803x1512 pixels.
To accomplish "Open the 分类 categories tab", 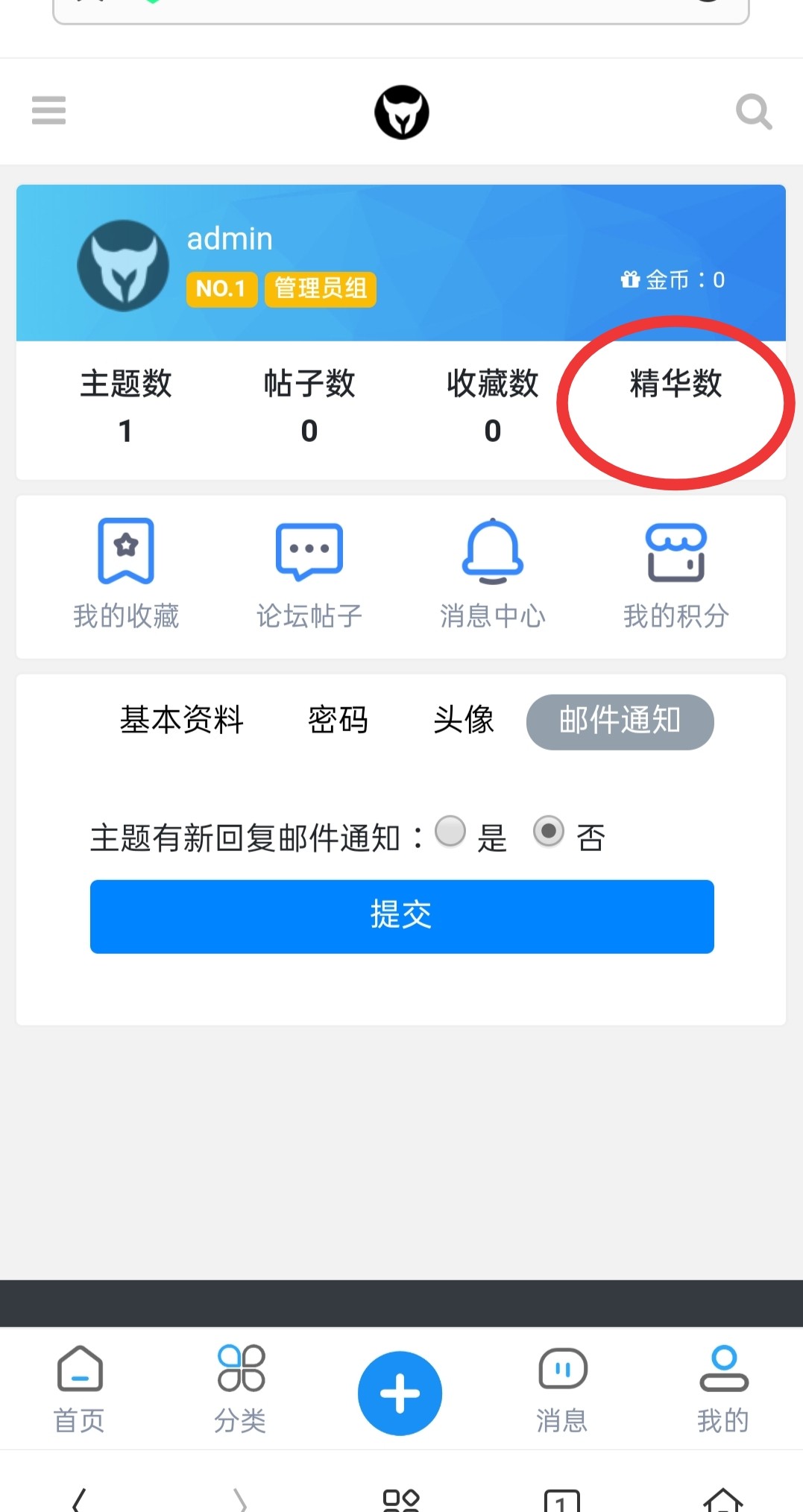I will 240,1389.
